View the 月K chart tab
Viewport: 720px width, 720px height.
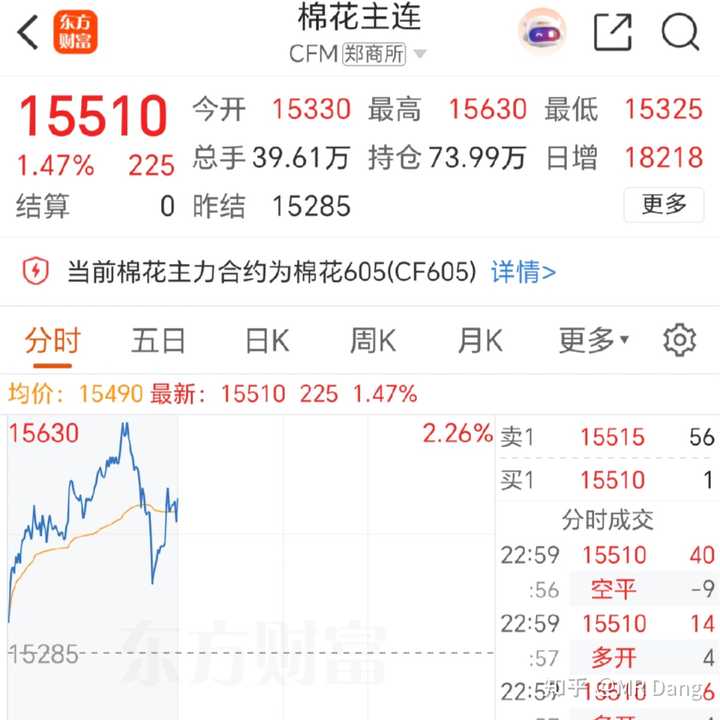pyautogui.click(x=480, y=341)
